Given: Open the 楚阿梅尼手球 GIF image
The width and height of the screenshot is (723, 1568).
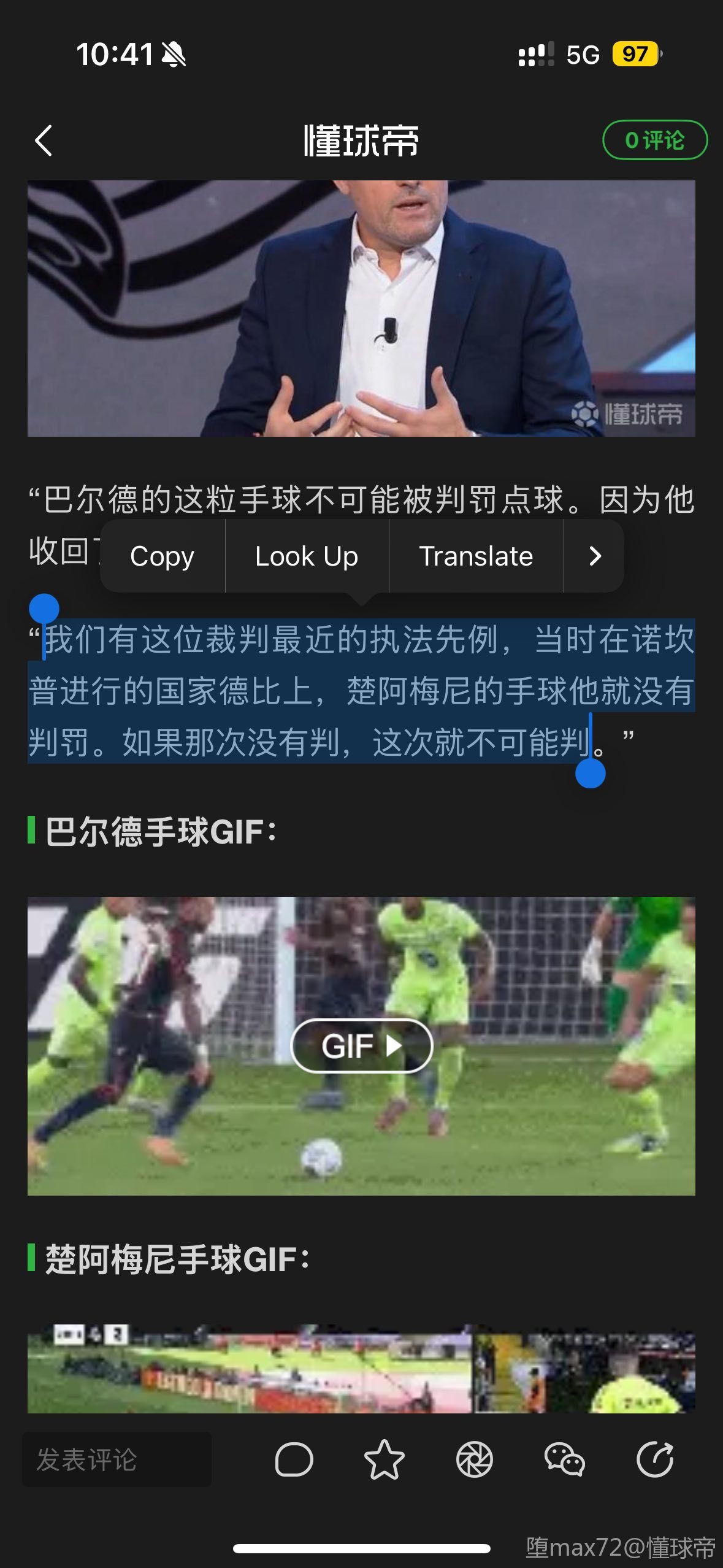Looking at the screenshot, I should [x=361, y=1369].
